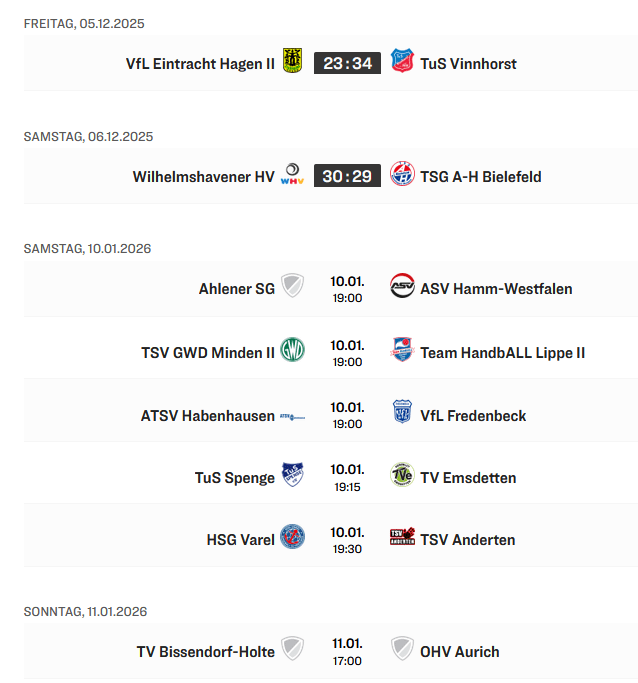Open the TSV GWD Minden II vs Team HandbALL Lippe II fixture
The height and width of the screenshot is (683, 638).
pos(347,352)
